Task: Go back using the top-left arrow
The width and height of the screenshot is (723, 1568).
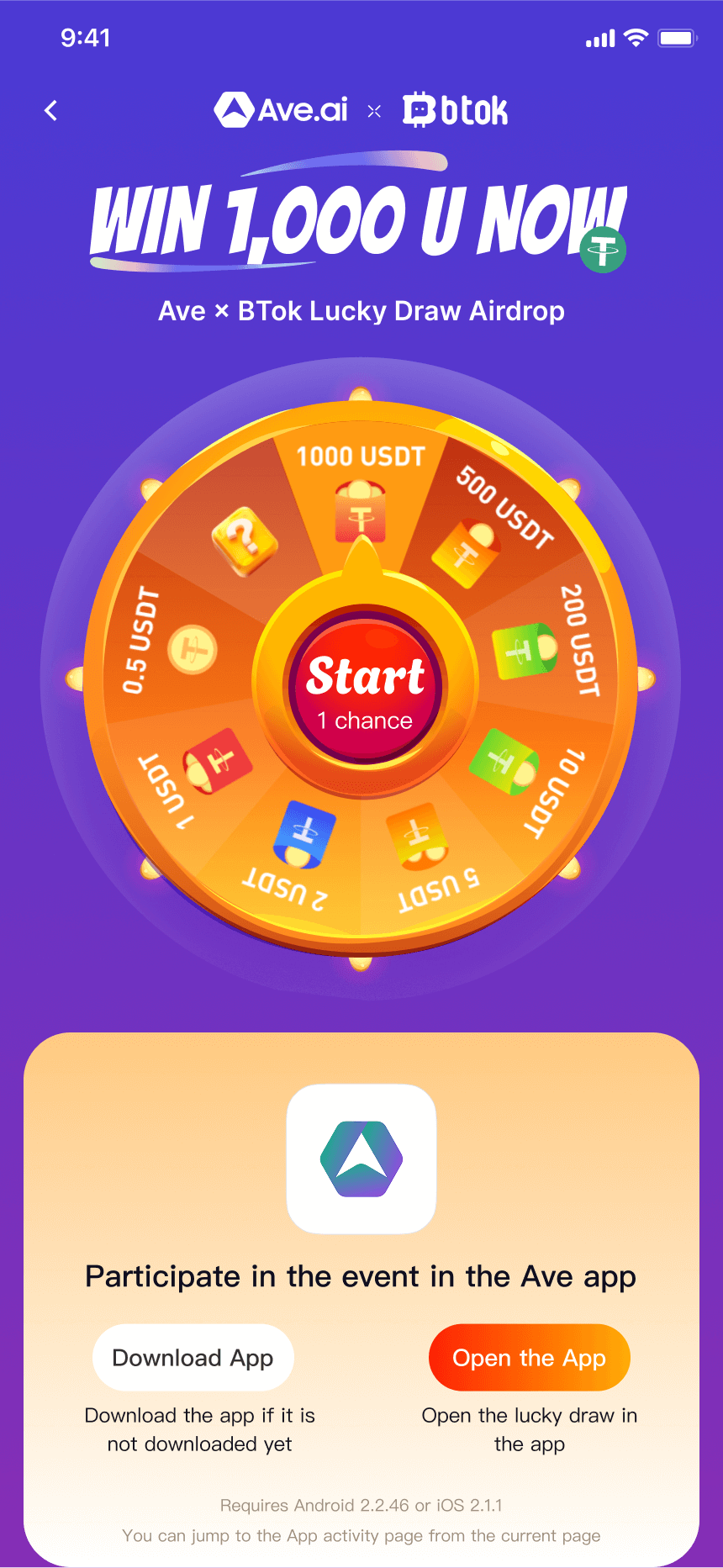Action: pyautogui.click(x=51, y=110)
